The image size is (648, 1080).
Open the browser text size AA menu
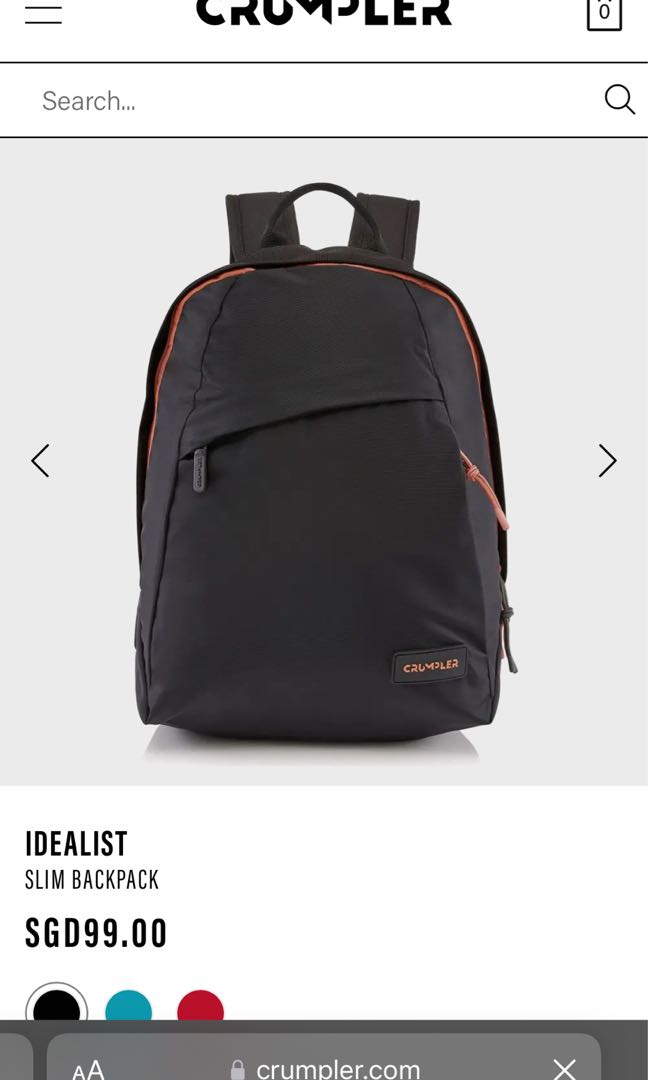[x=88, y=1069]
